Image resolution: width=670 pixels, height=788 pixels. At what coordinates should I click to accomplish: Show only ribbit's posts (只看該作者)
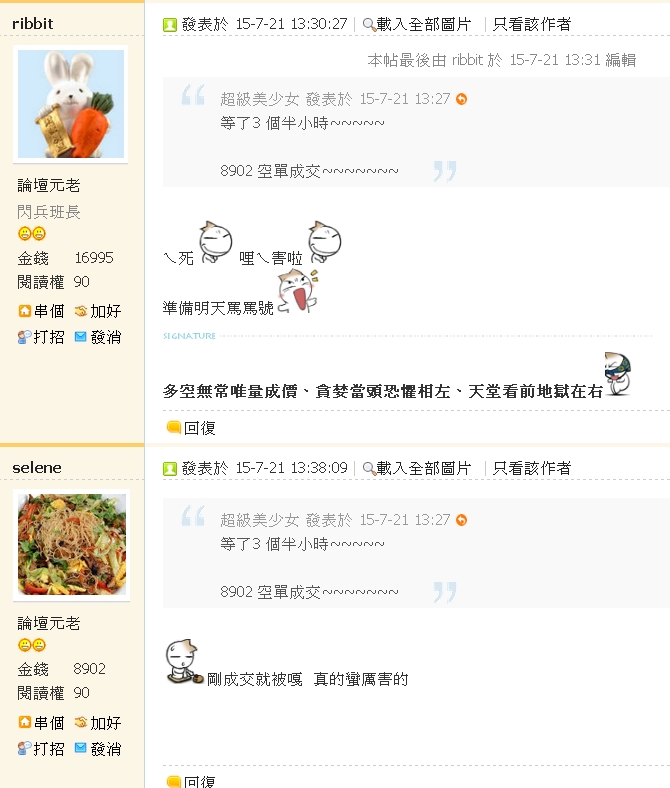click(532, 24)
